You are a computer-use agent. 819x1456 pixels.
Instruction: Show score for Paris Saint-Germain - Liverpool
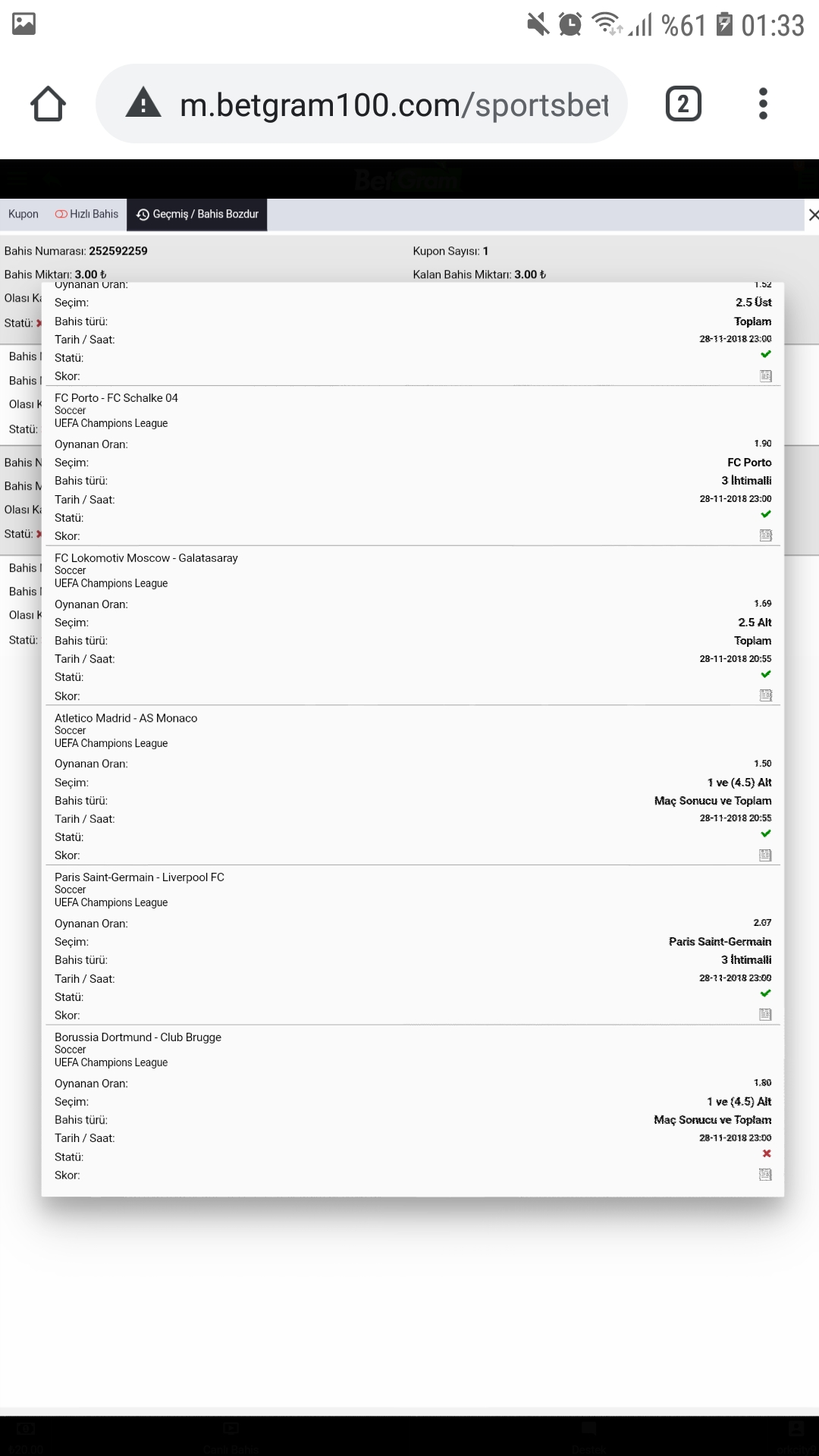[x=766, y=1015]
